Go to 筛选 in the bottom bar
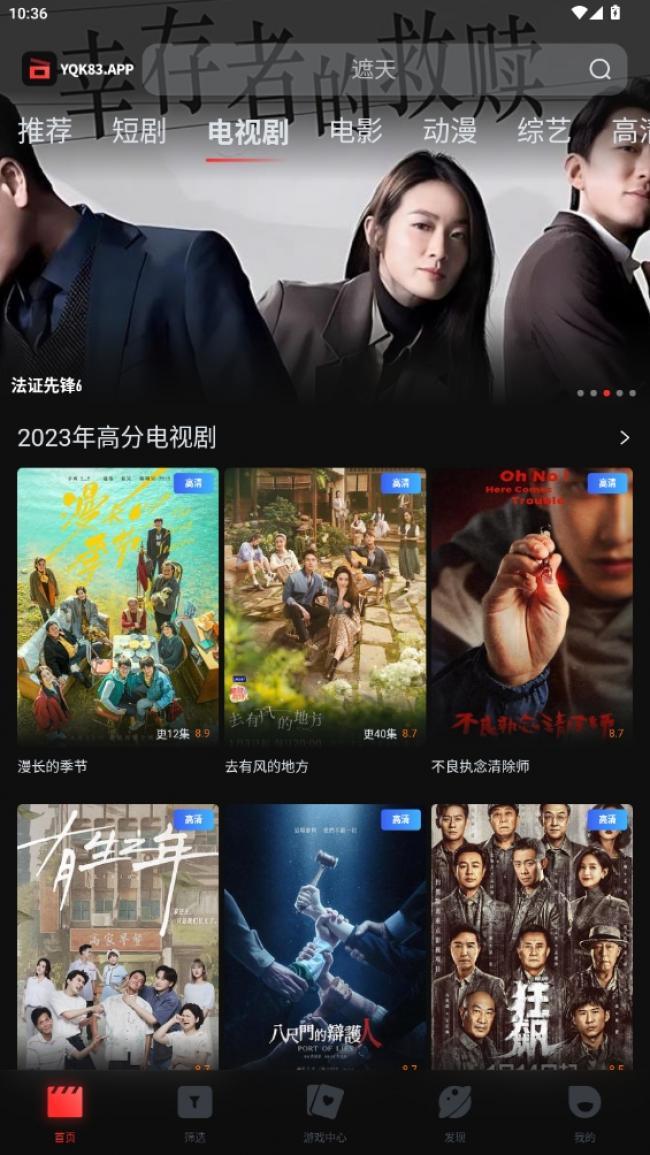Viewport: 650px width, 1155px height. (195, 1112)
